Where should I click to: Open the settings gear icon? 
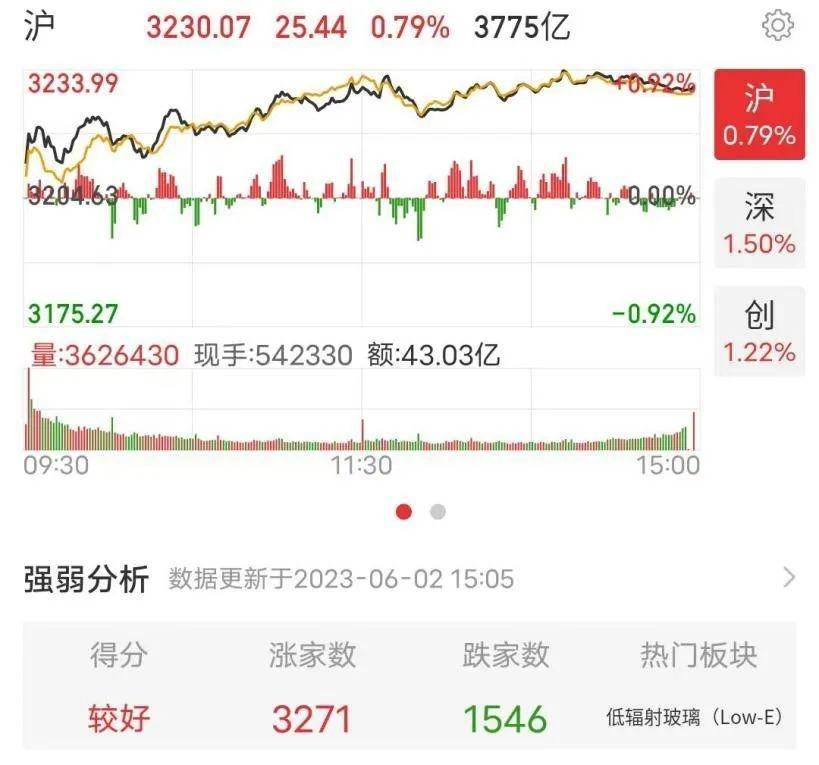[x=777, y=26]
